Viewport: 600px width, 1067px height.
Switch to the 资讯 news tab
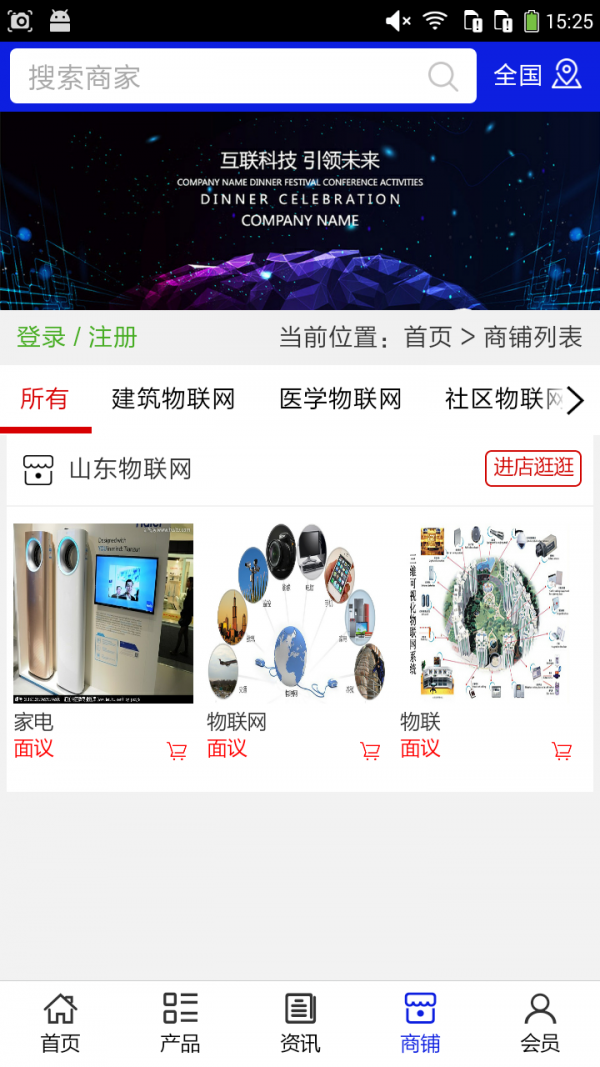(x=300, y=1023)
